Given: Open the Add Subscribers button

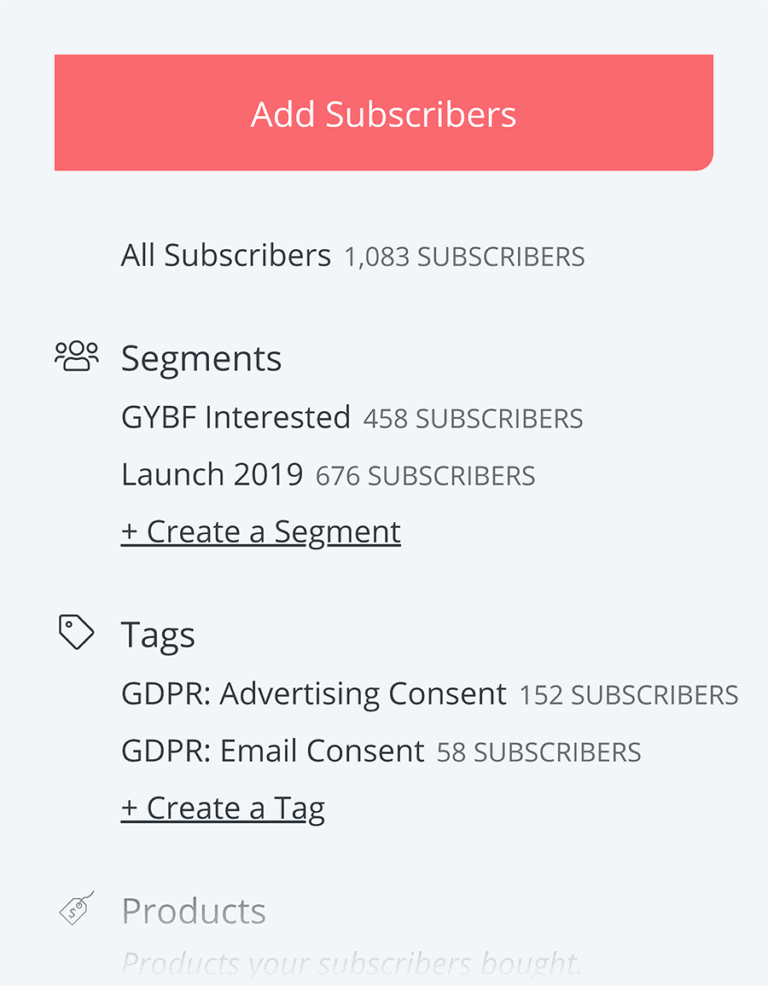Looking at the screenshot, I should click(x=384, y=113).
